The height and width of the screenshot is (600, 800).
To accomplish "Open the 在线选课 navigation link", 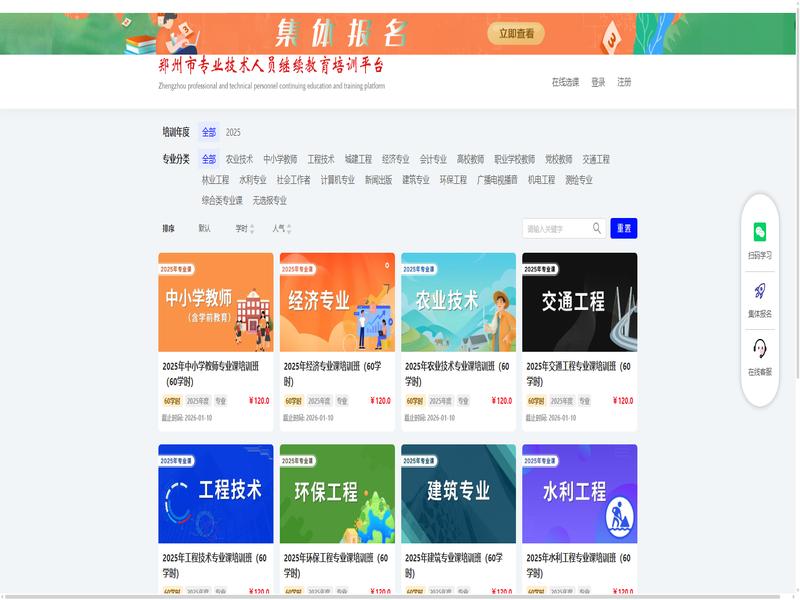I will (565, 82).
